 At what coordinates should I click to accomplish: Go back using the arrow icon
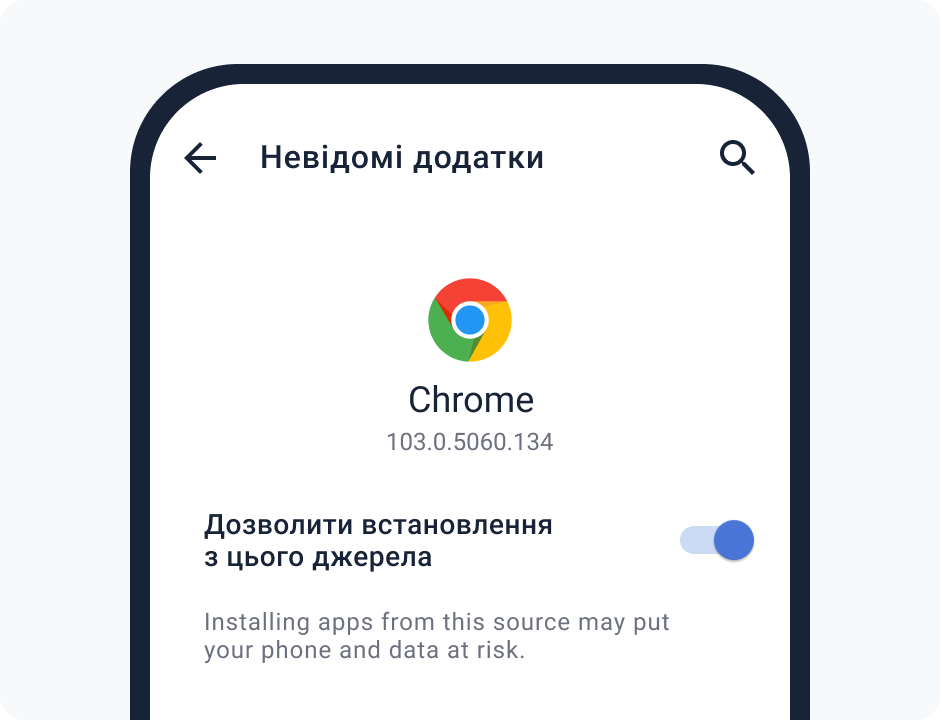tap(200, 158)
